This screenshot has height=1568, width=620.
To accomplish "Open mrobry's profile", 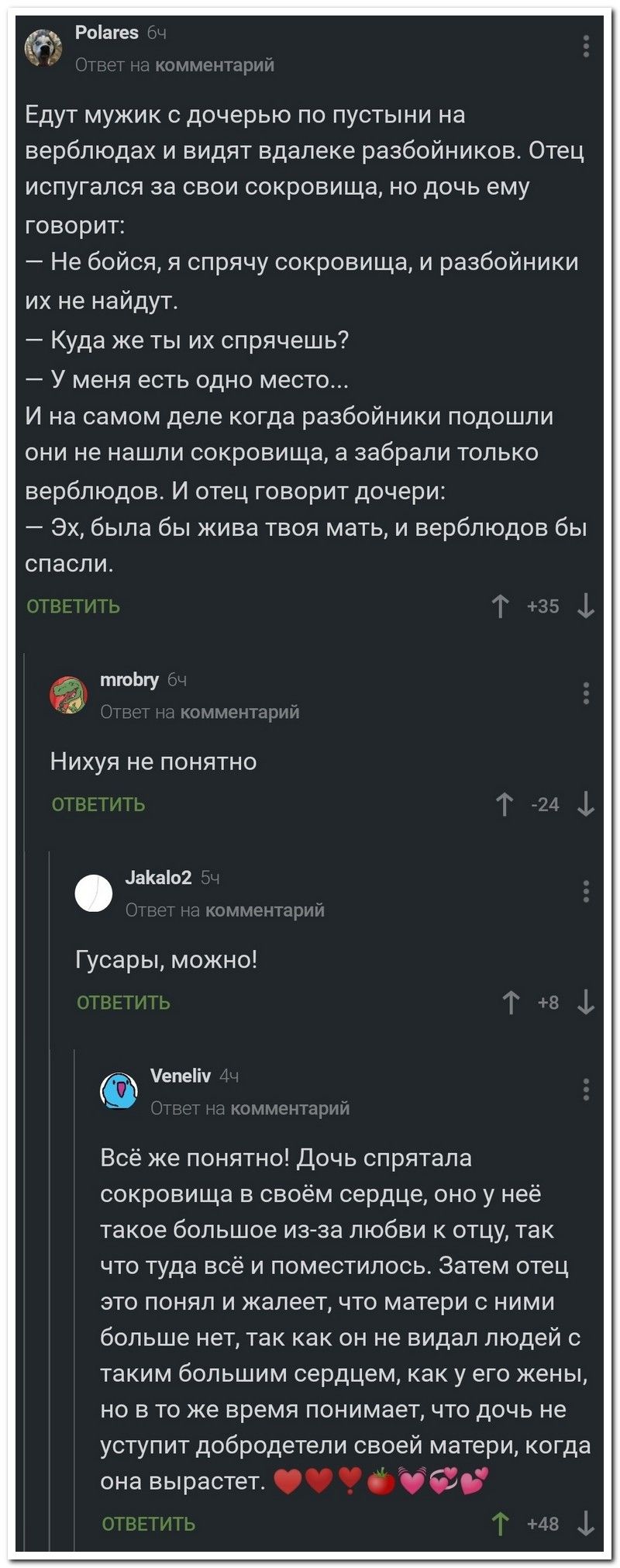I will [x=129, y=680].
